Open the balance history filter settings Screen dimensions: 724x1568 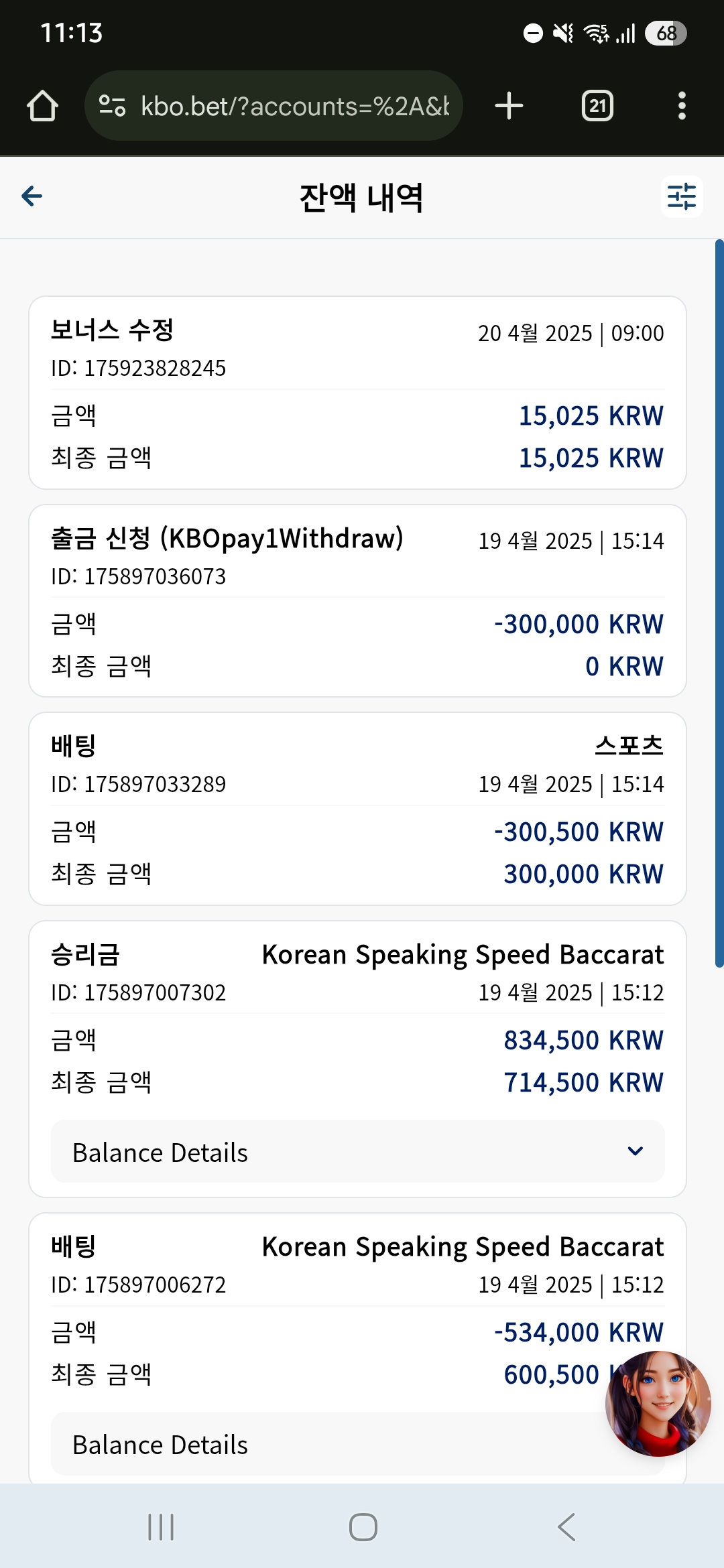tap(681, 197)
